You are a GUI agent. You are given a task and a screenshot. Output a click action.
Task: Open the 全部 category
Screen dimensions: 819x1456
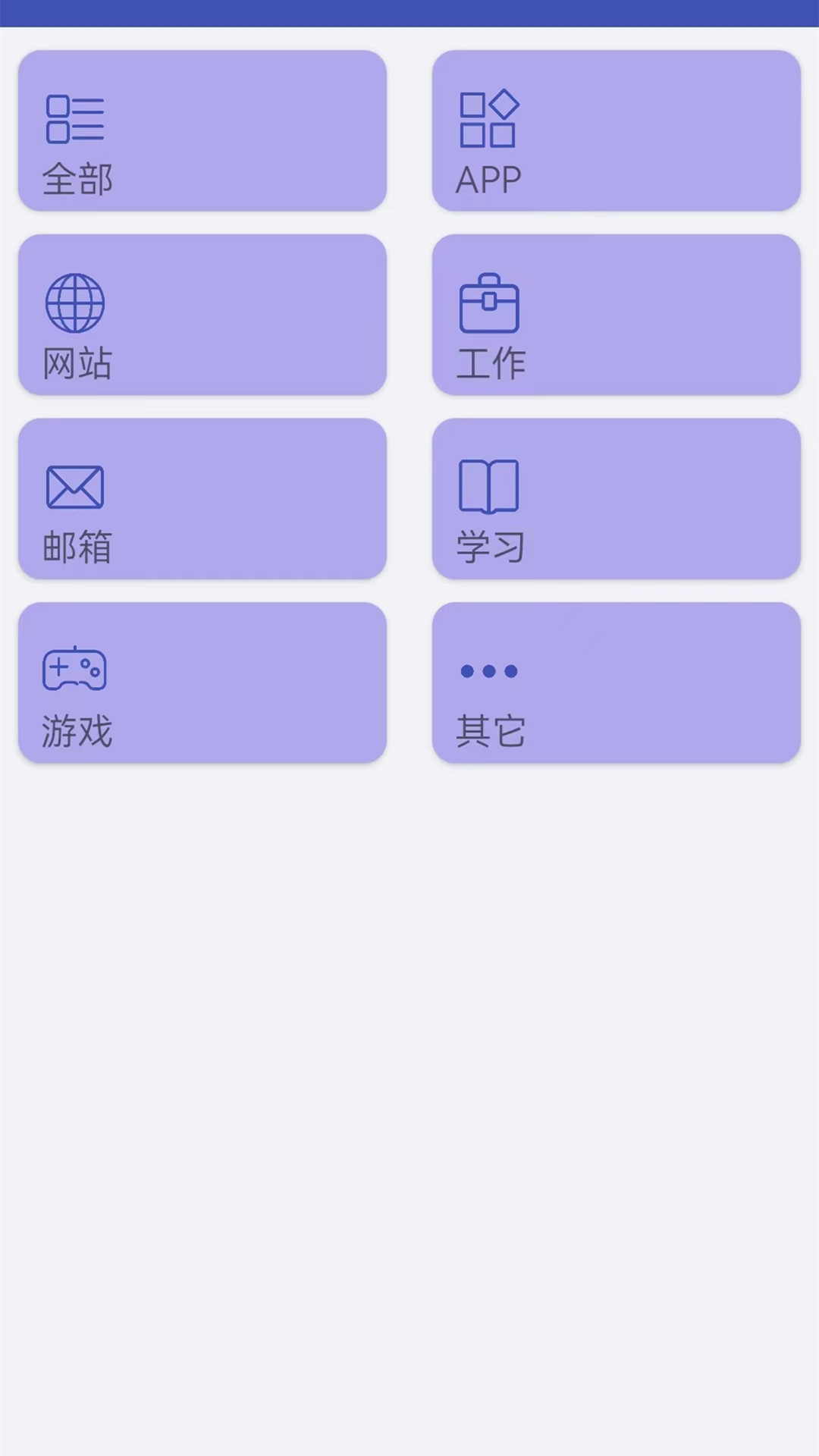(x=202, y=129)
